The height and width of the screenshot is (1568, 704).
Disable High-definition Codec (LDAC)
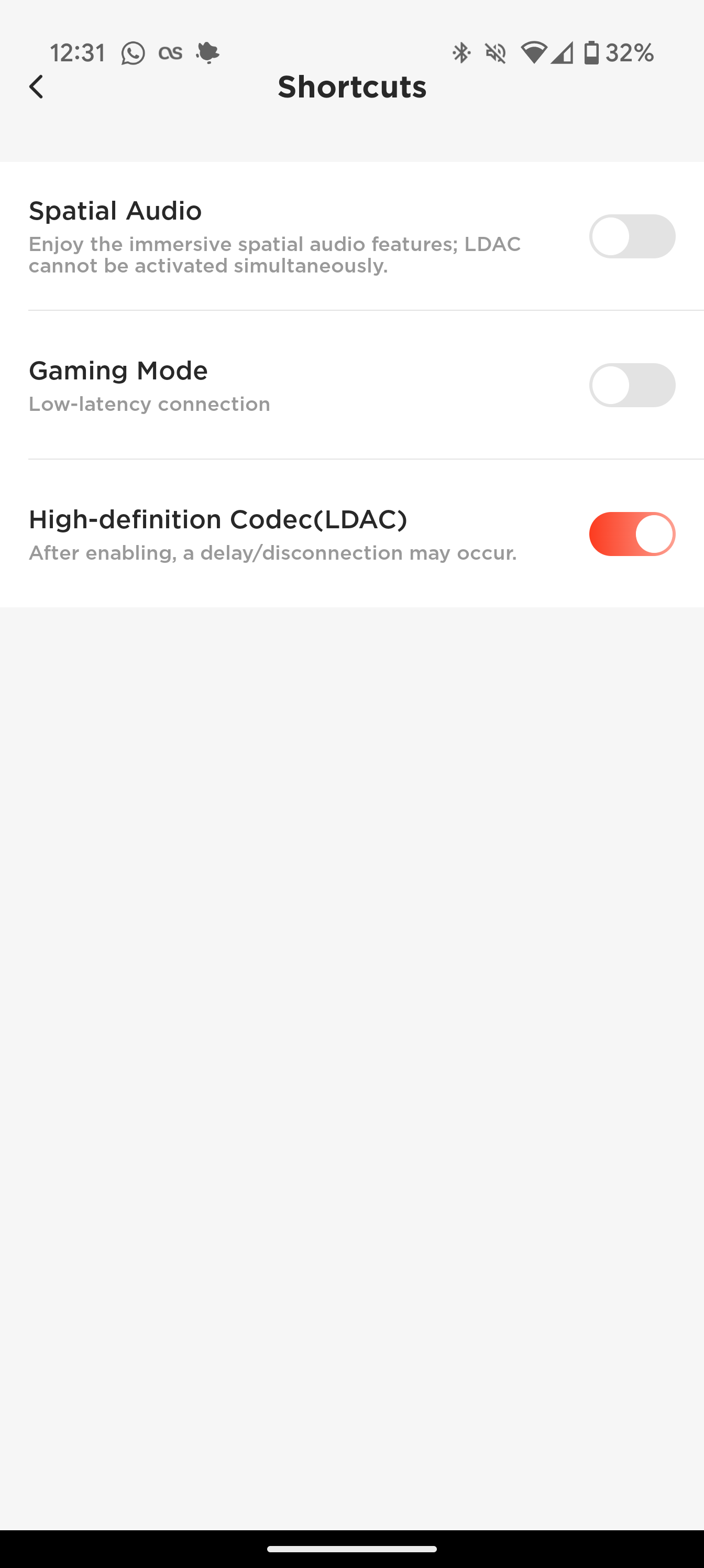(x=632, y=534)
